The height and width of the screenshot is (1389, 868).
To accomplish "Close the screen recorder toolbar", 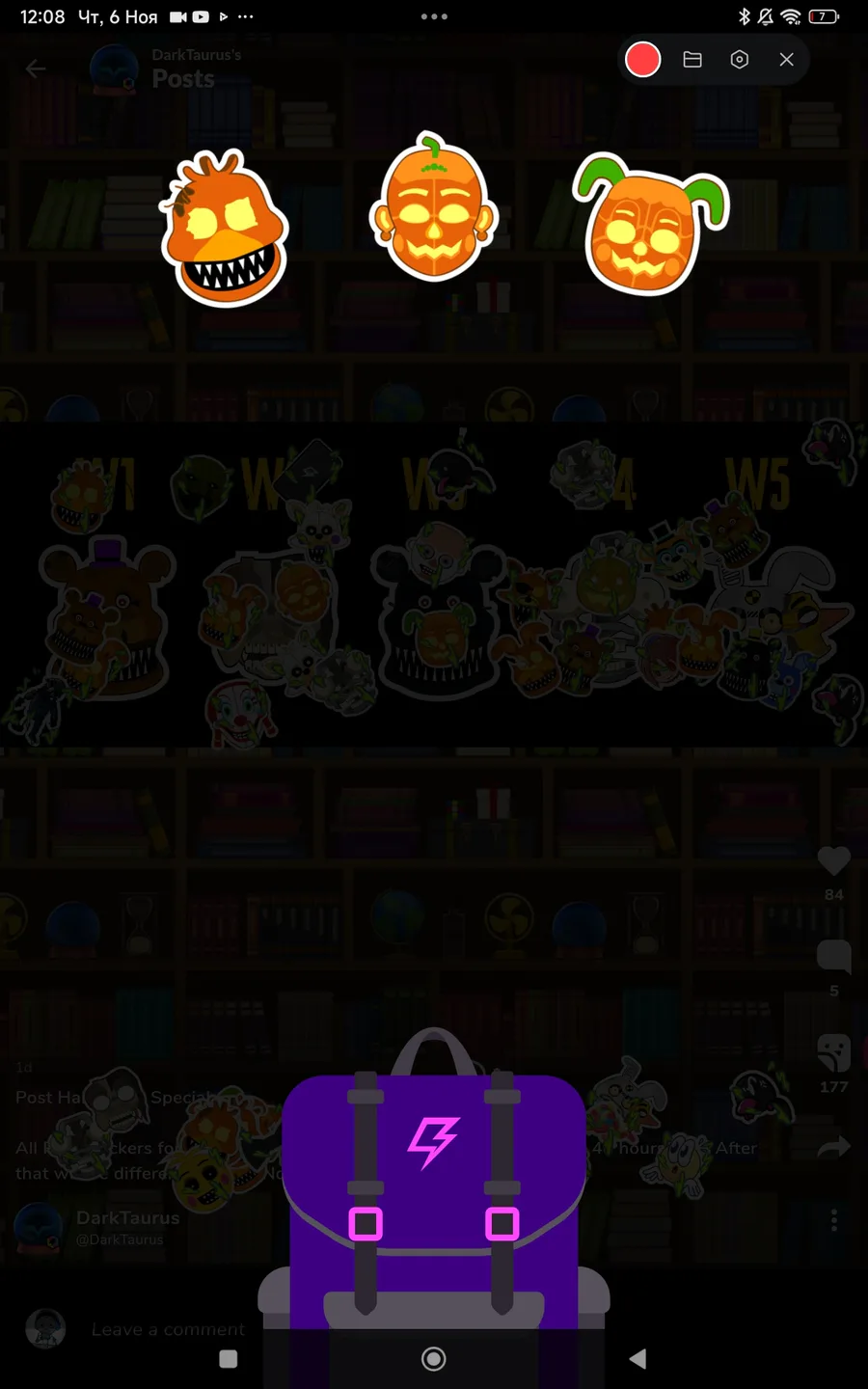I will pyautogui.click(x=787, y=60).
